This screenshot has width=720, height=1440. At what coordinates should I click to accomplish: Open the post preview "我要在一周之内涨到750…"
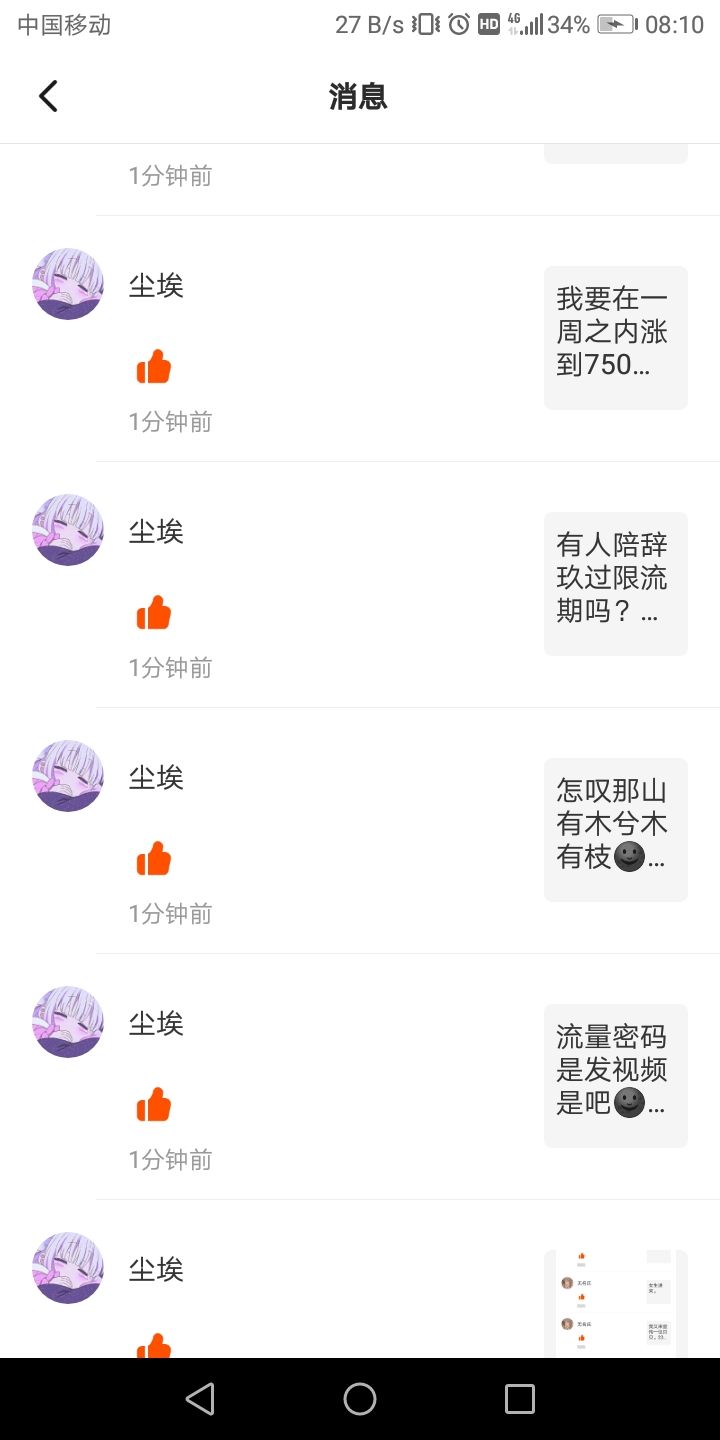coord(615,338)
